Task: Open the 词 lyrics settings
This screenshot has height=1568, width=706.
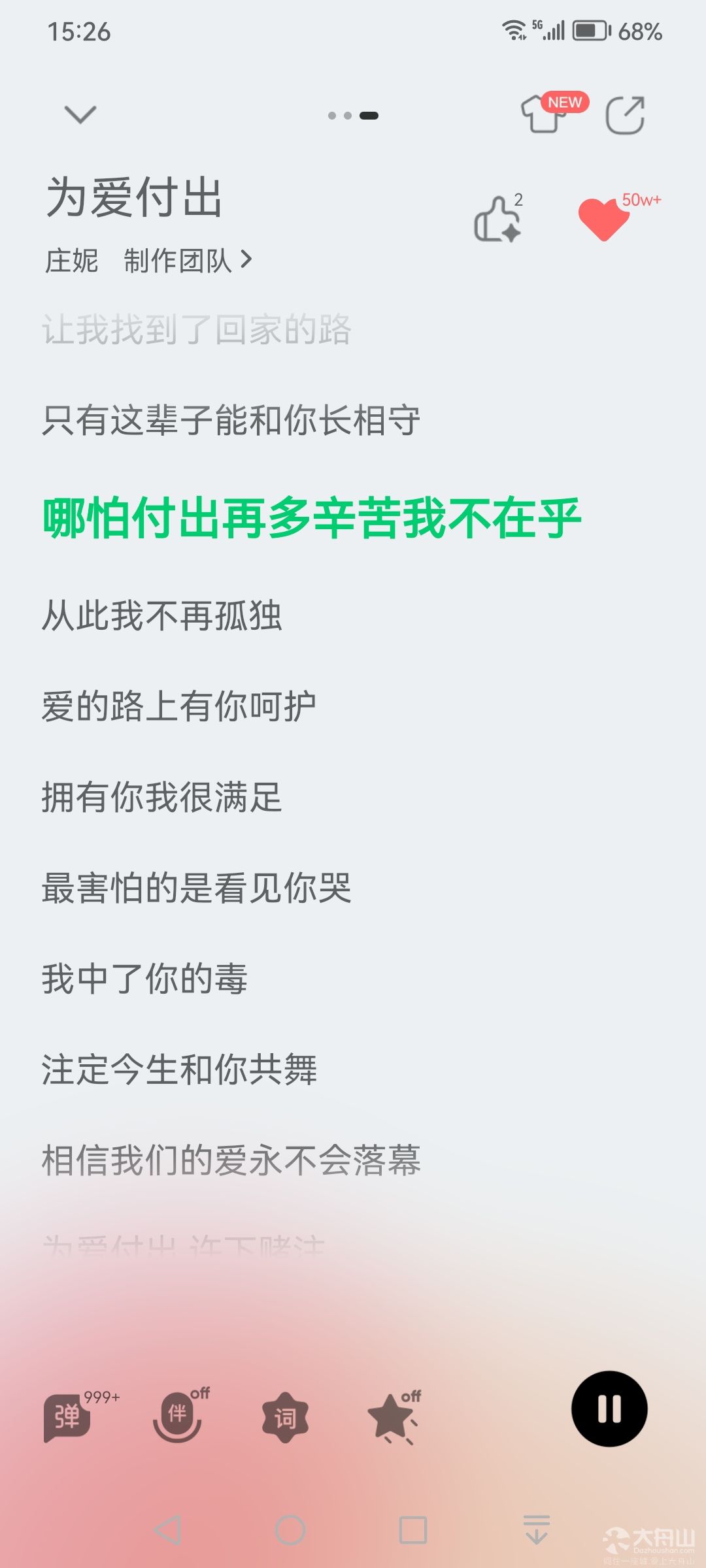Action: (285, 1417)
